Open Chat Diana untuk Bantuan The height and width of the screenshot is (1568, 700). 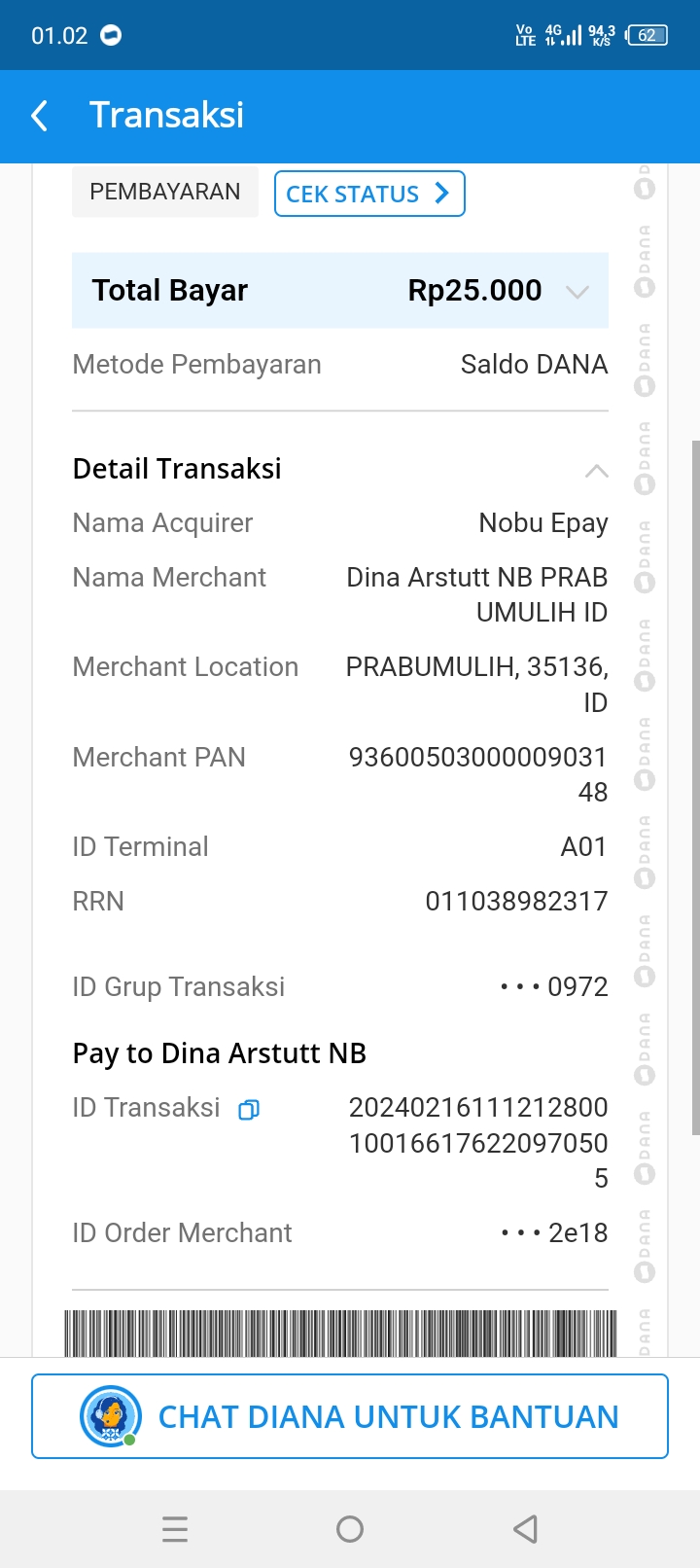pyautogui.click(x=350, y=1416)
